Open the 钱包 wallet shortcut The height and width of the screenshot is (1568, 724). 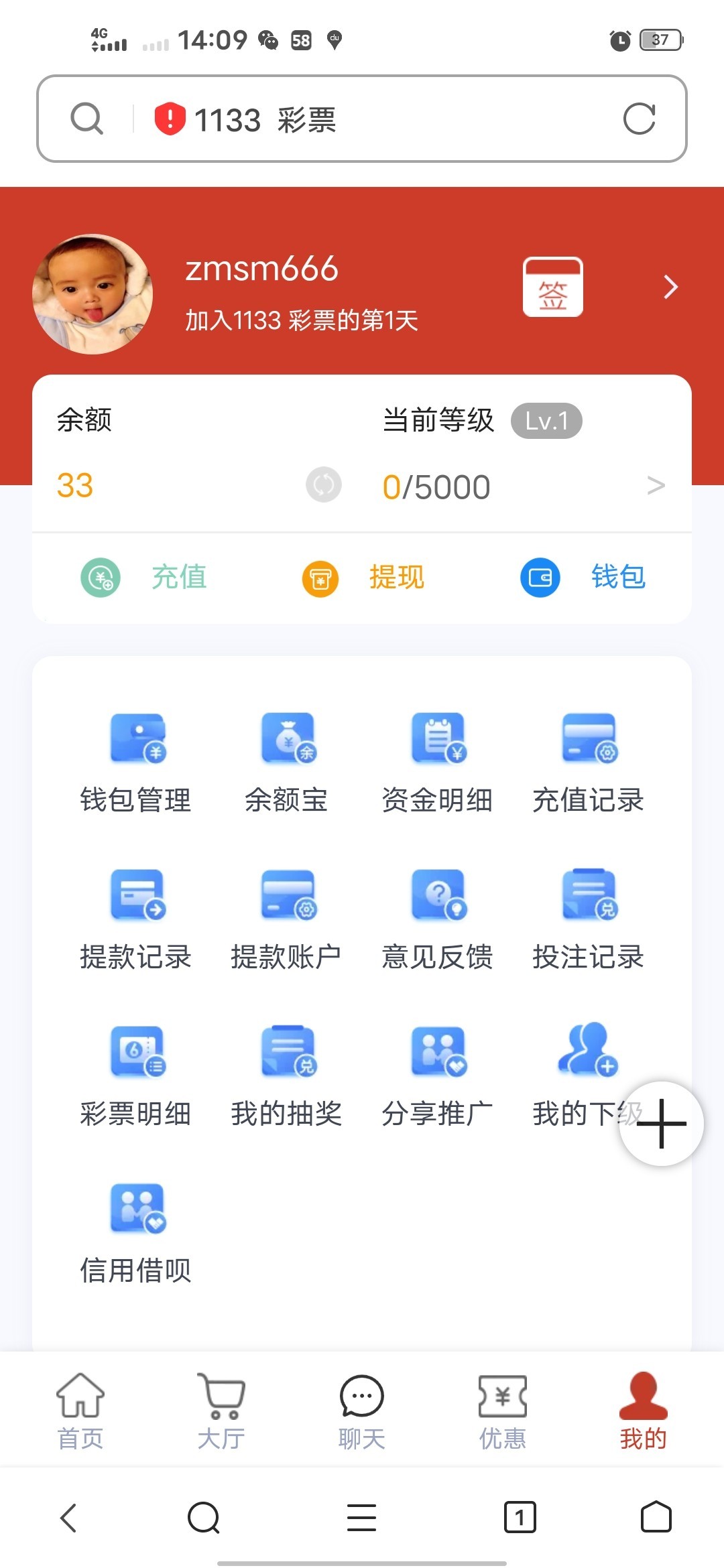pyautogui.click(x=583, y=577)
